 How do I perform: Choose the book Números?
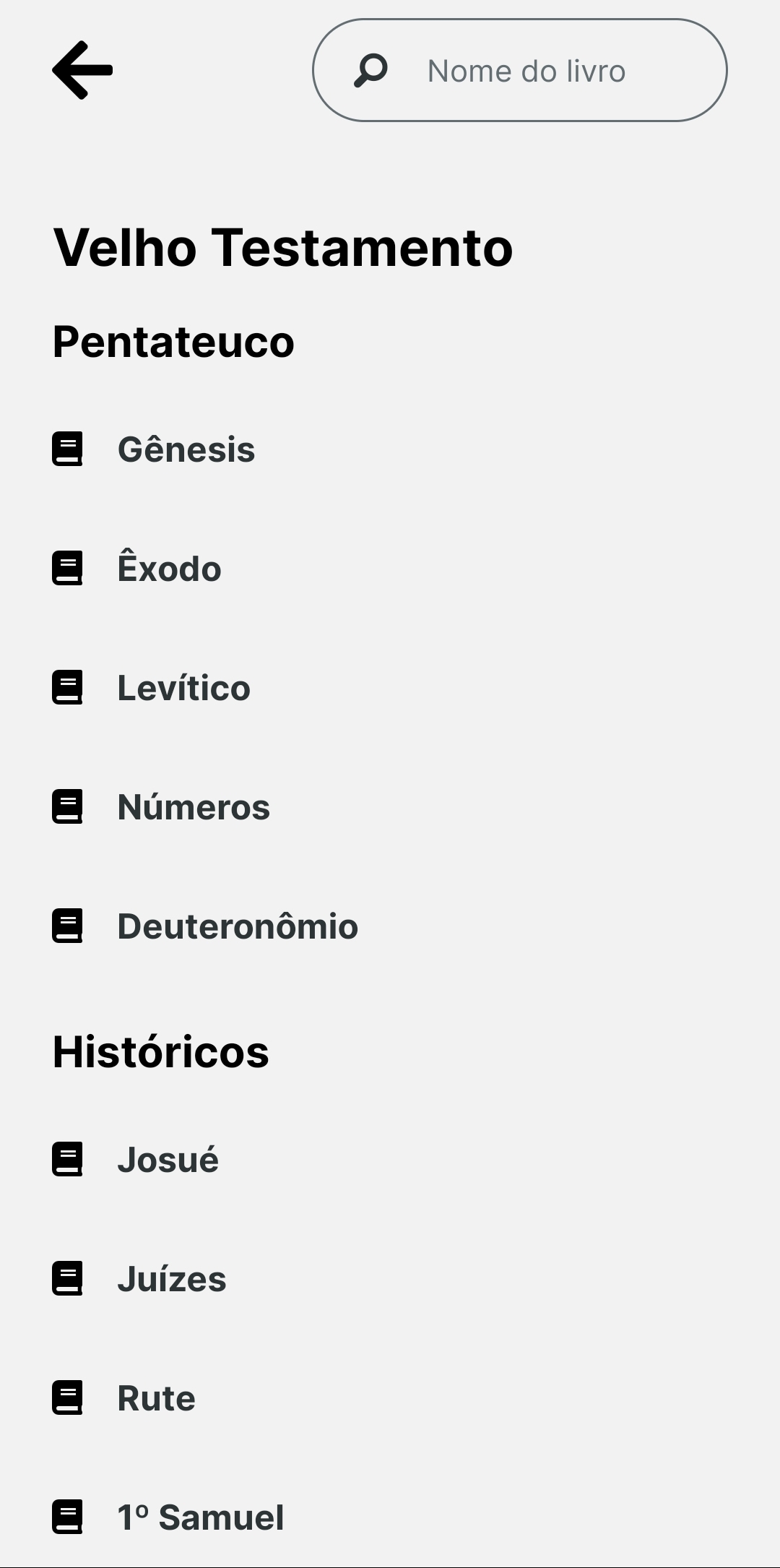point(194,807)
